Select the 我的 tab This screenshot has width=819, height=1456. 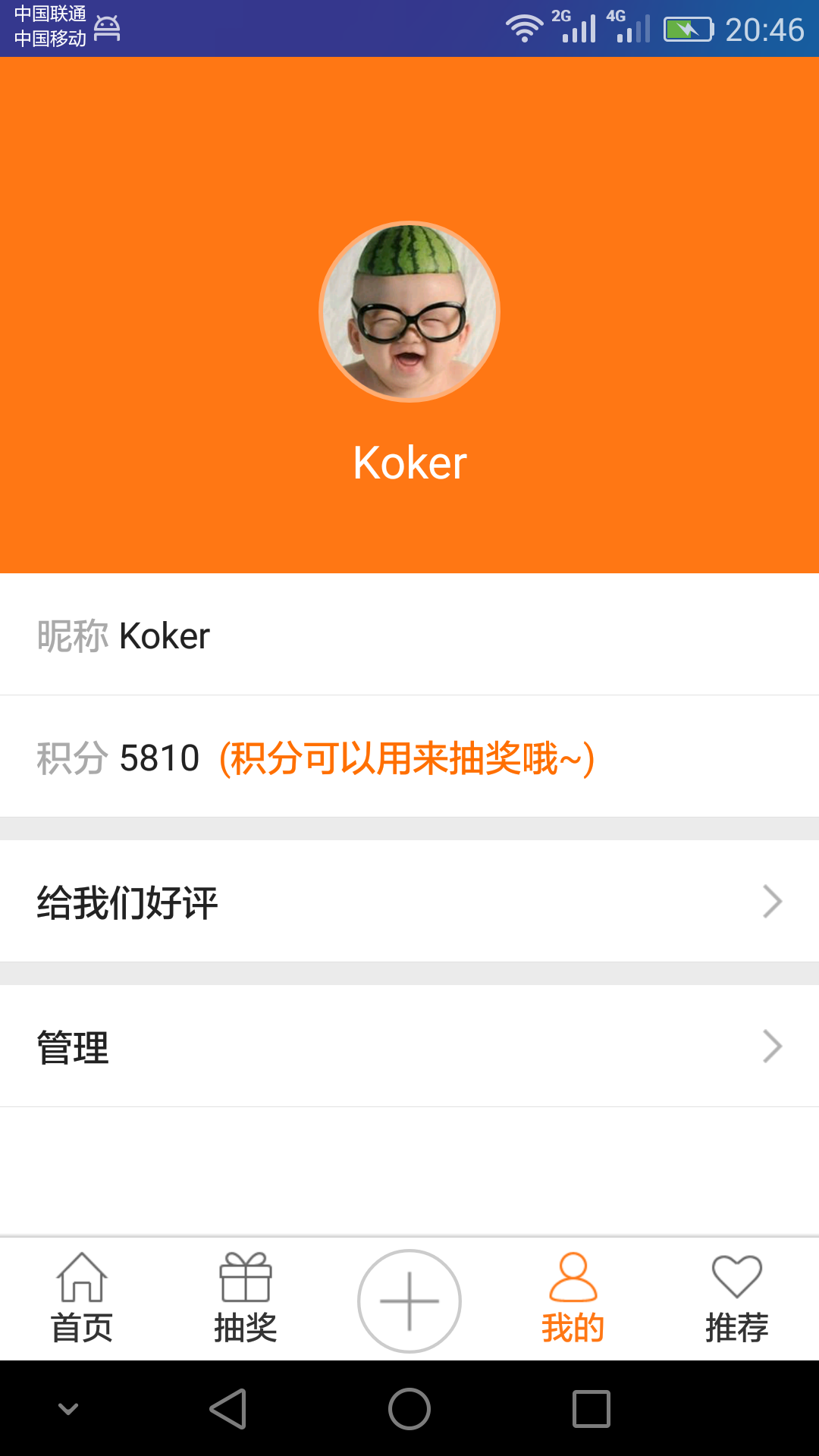[573, 1298]
